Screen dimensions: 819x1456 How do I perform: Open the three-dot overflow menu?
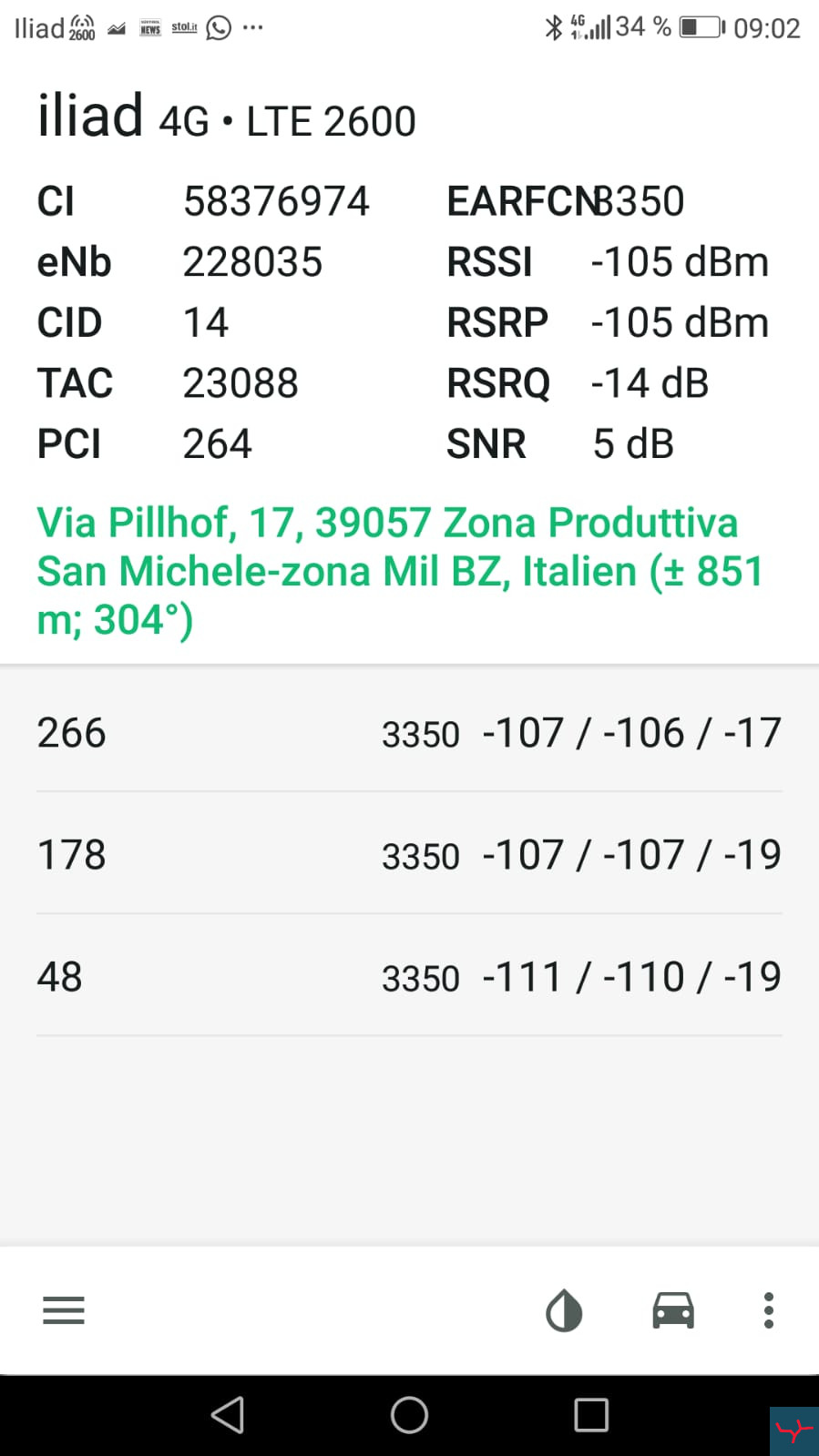coord(769,1310)
